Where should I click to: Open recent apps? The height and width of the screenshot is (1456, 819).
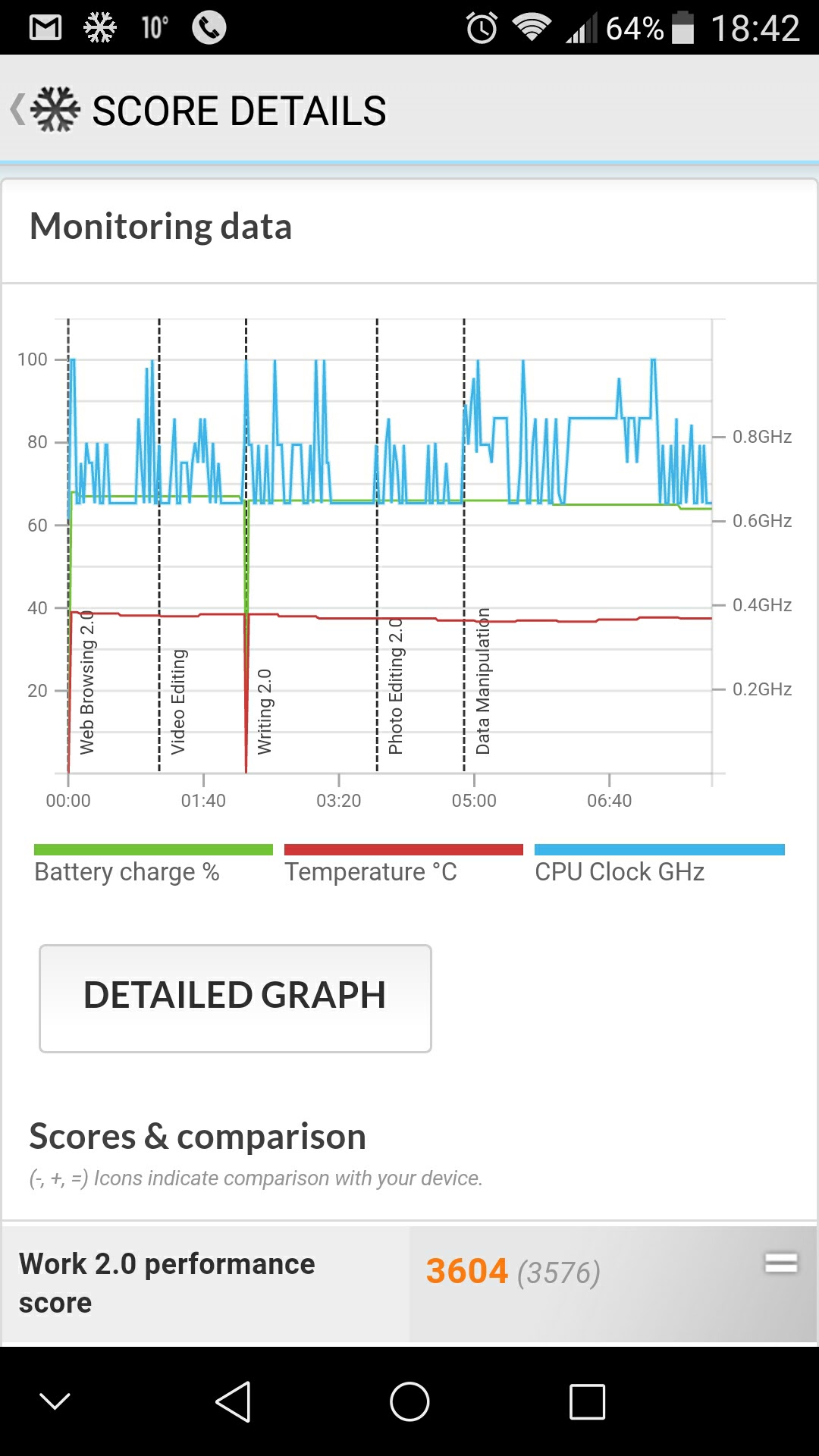pos(587,1401)
